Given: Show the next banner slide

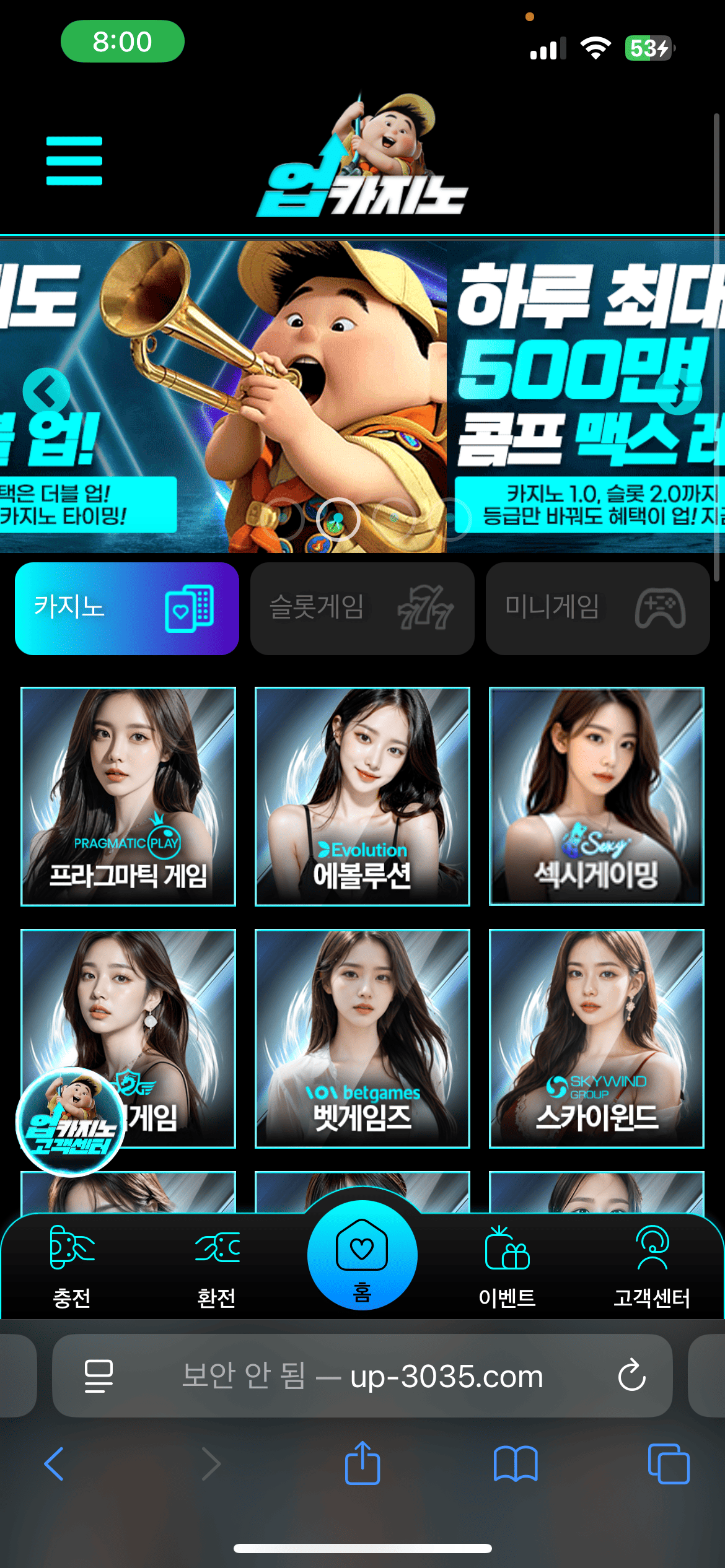Looking at the screenshot, I should (679, 392).
